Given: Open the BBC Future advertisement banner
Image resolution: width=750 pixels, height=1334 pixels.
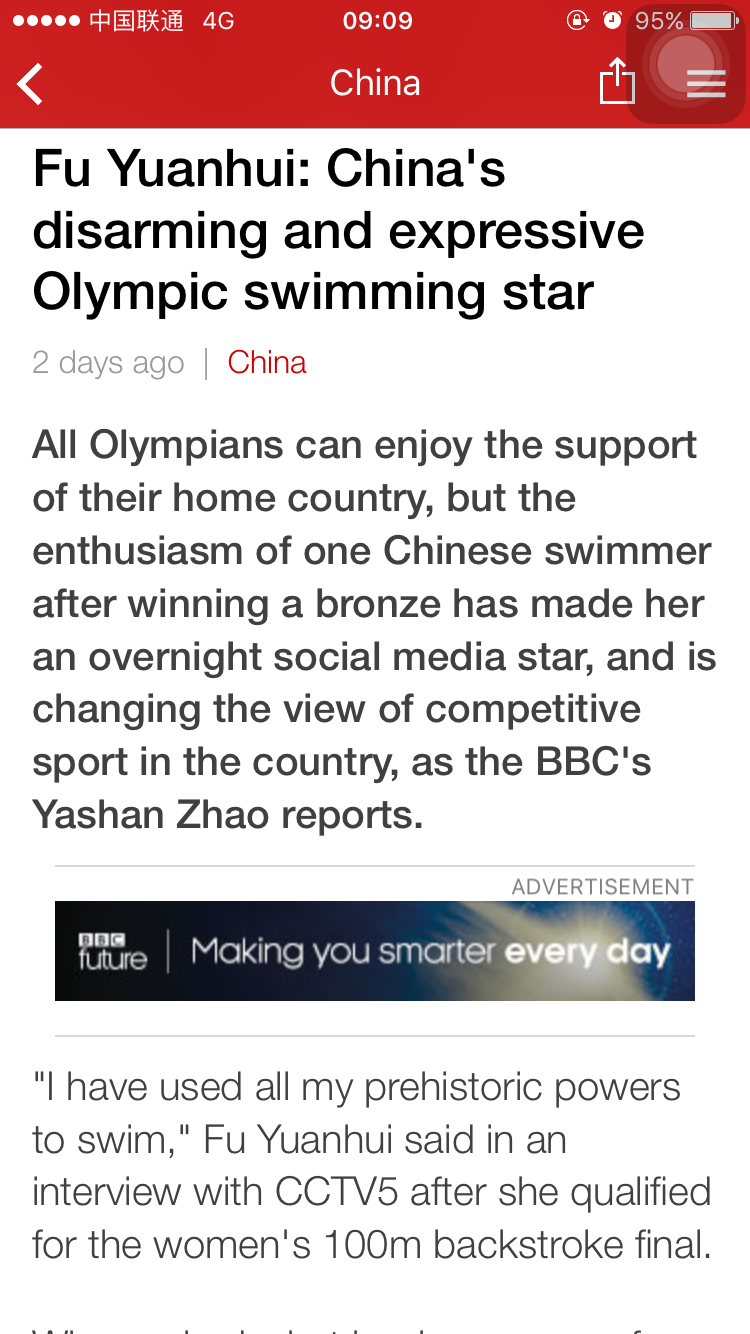Looking at the screenshot, I should (375, 951).
